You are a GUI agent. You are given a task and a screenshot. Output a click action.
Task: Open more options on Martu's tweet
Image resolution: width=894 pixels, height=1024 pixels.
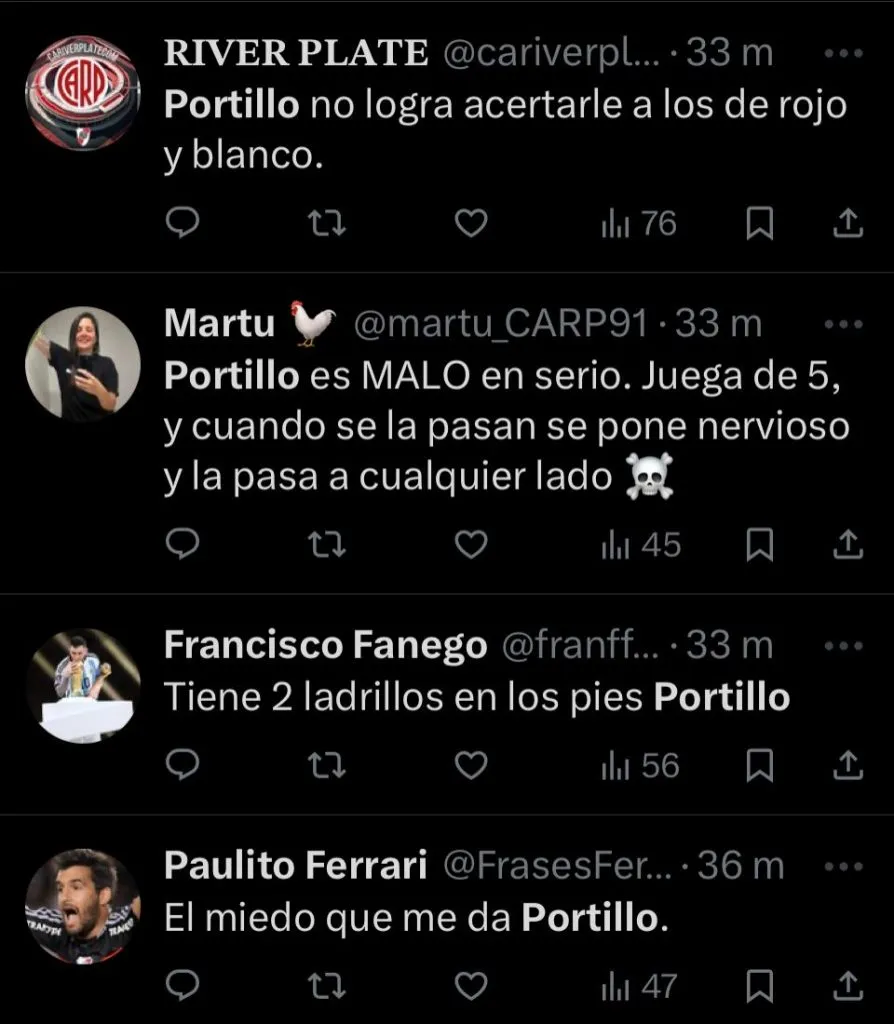click(845, 324)
